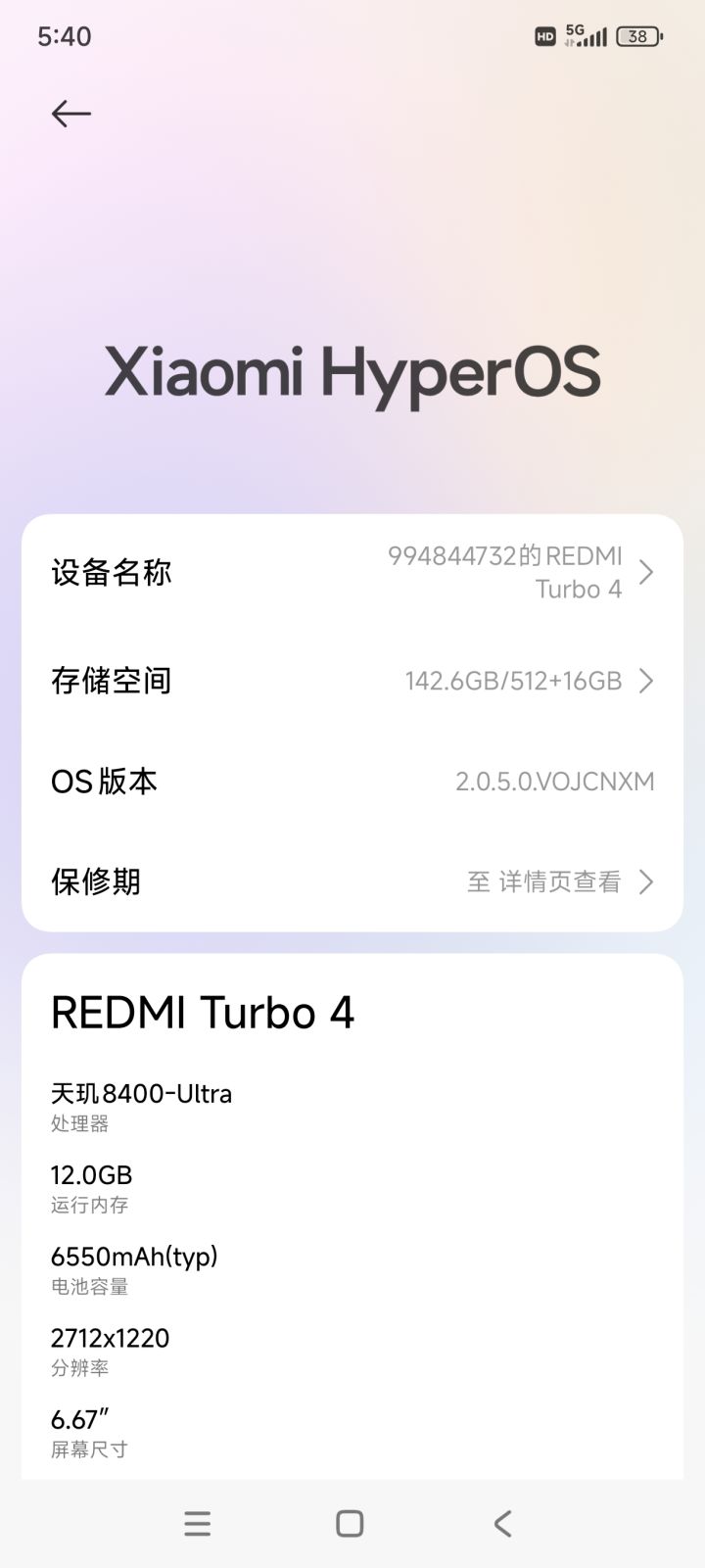This screenshot has height=1568, width=705.
Task: Open 存储空间 storage details
Action: click(x=352, y=681)
